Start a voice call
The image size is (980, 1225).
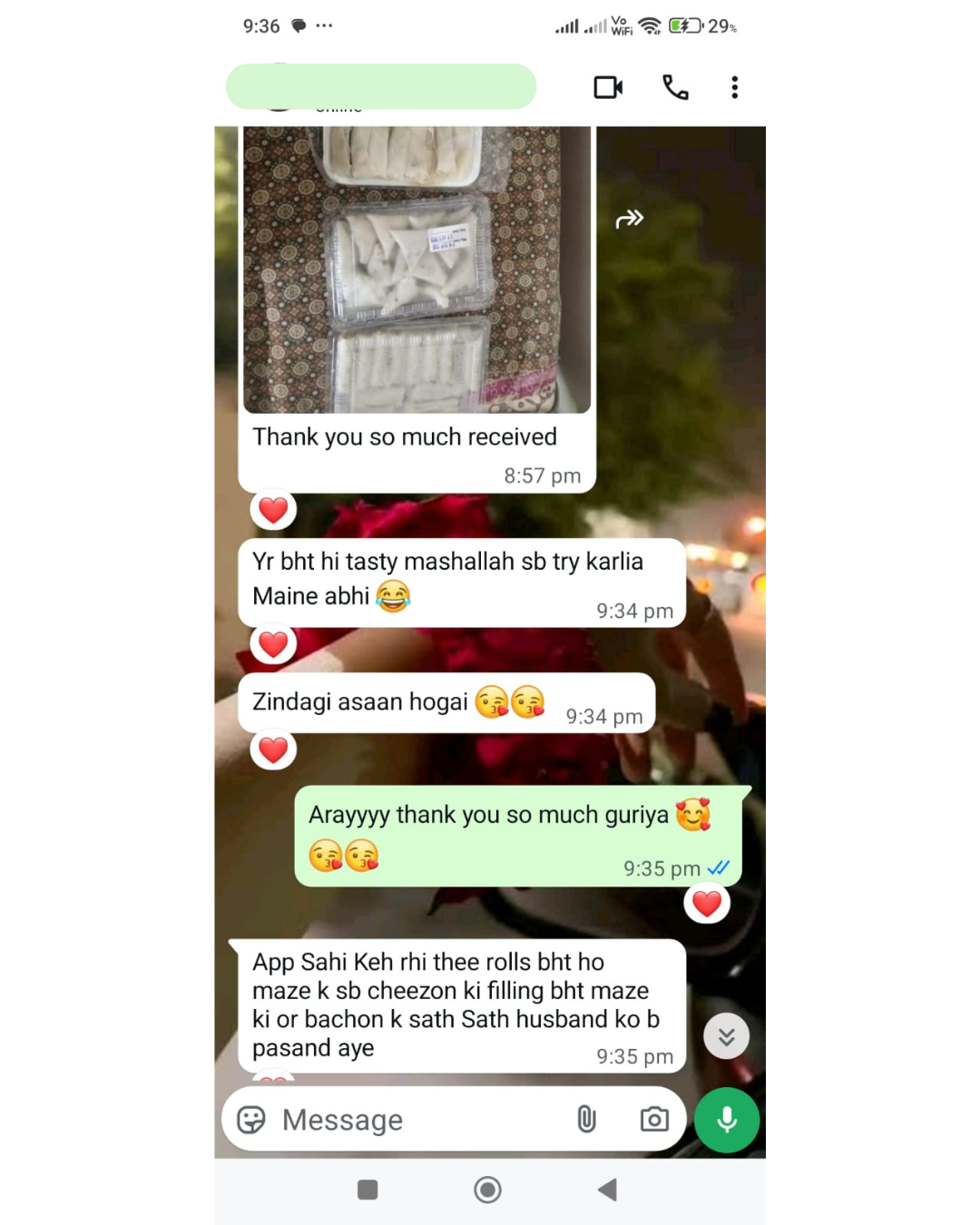pos(675,87)
